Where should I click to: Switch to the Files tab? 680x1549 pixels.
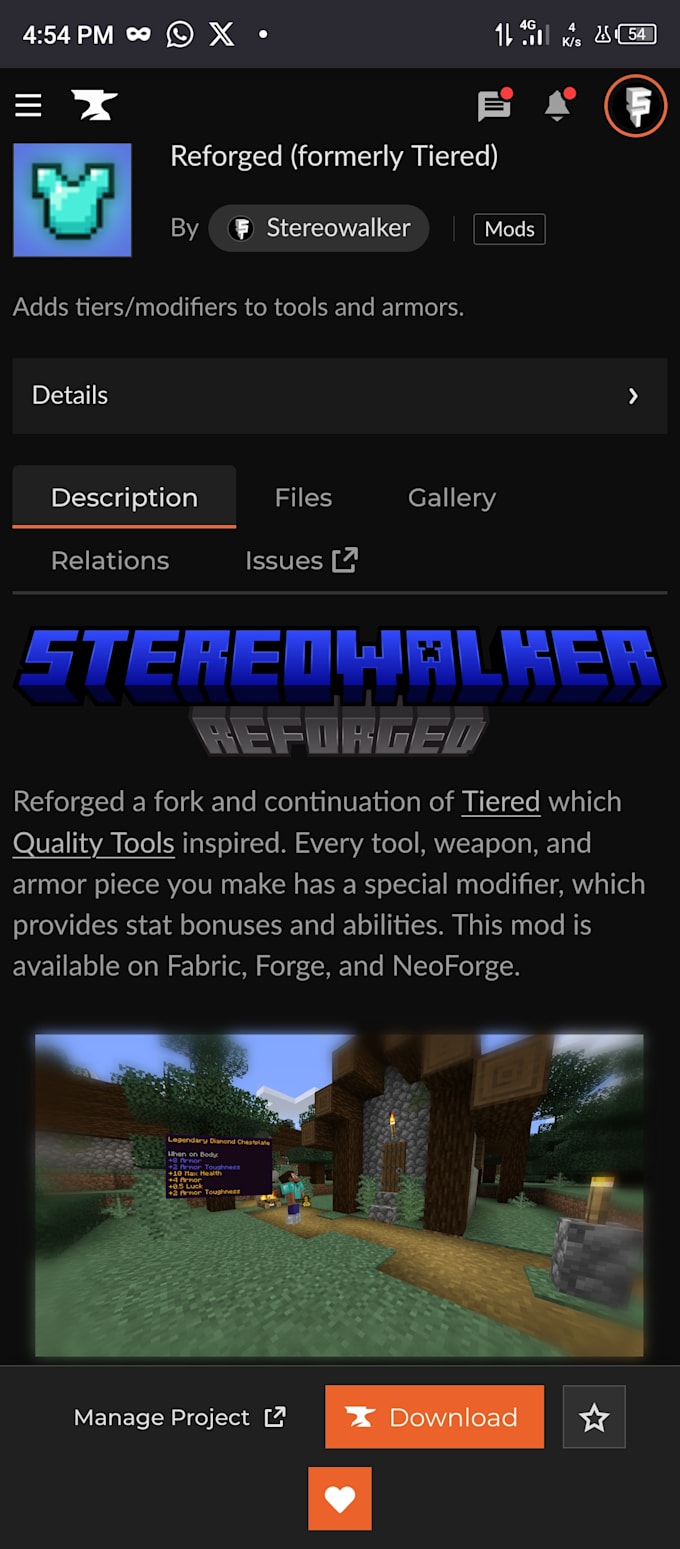coord(303,497)
